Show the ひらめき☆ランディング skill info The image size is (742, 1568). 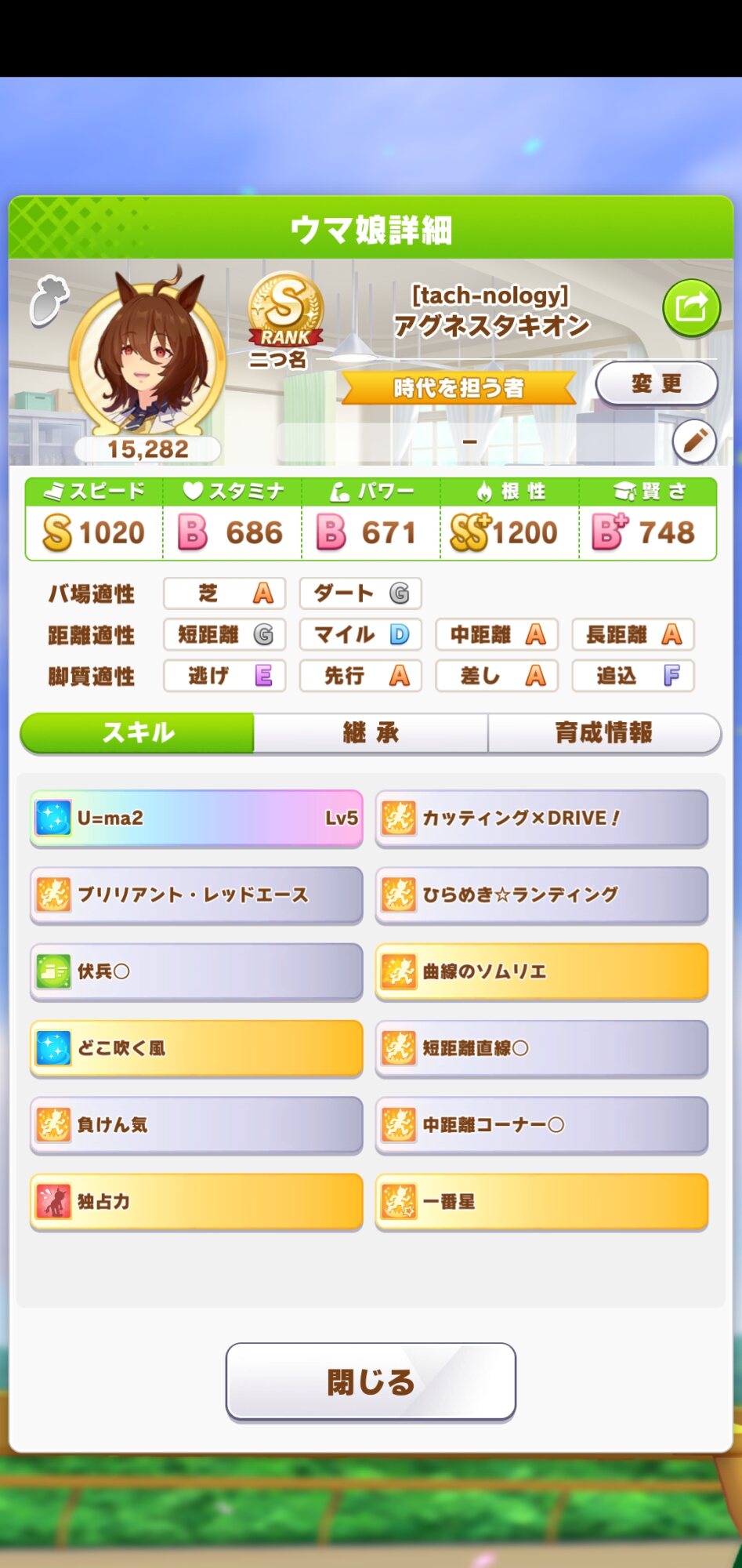coord(541,895)
